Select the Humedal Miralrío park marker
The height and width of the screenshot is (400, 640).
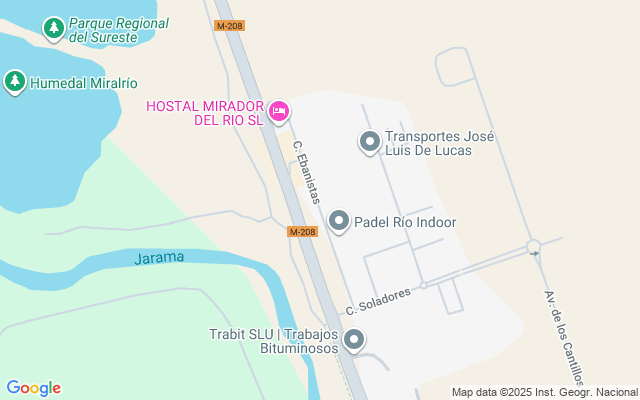tap(15, 82)
